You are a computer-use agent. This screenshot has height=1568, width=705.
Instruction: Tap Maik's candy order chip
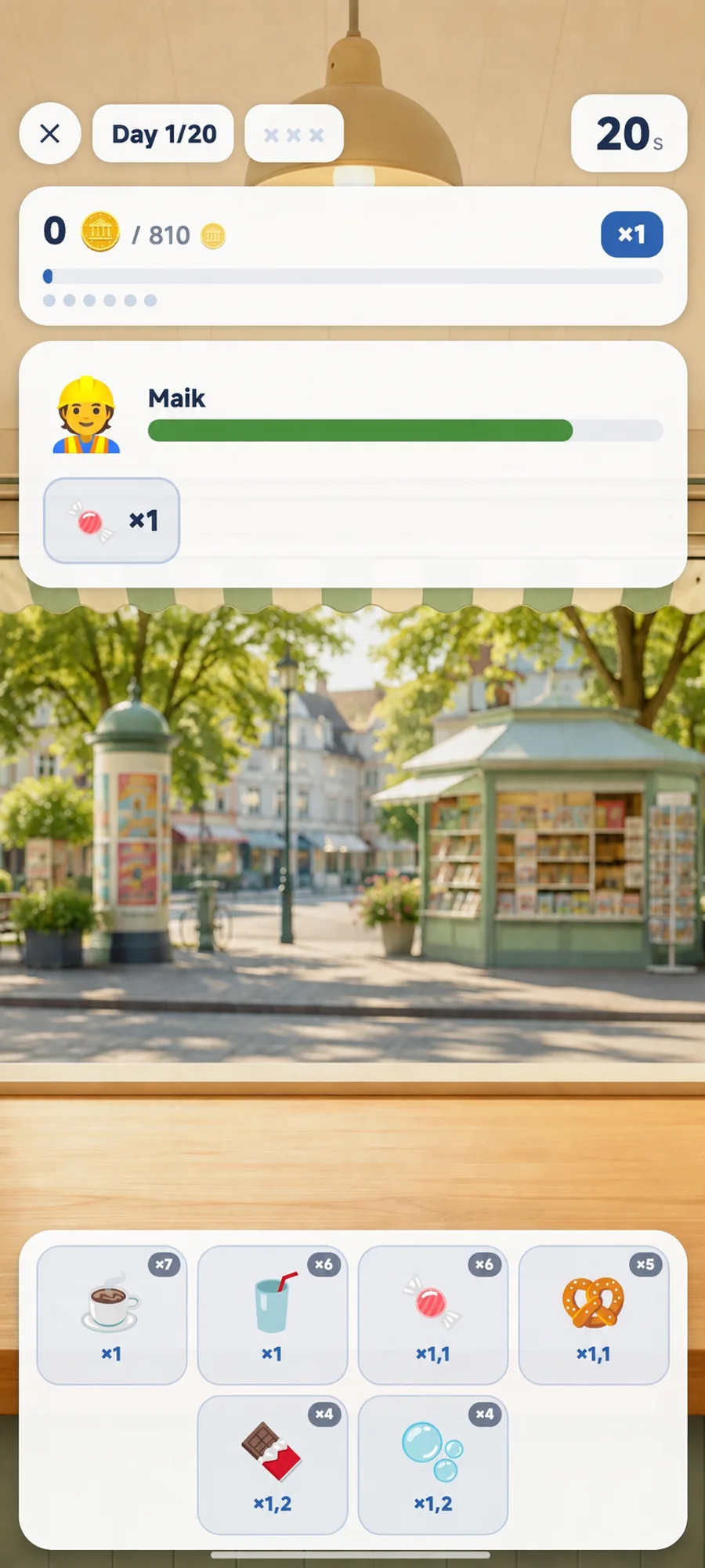click(x=112, y=520)
